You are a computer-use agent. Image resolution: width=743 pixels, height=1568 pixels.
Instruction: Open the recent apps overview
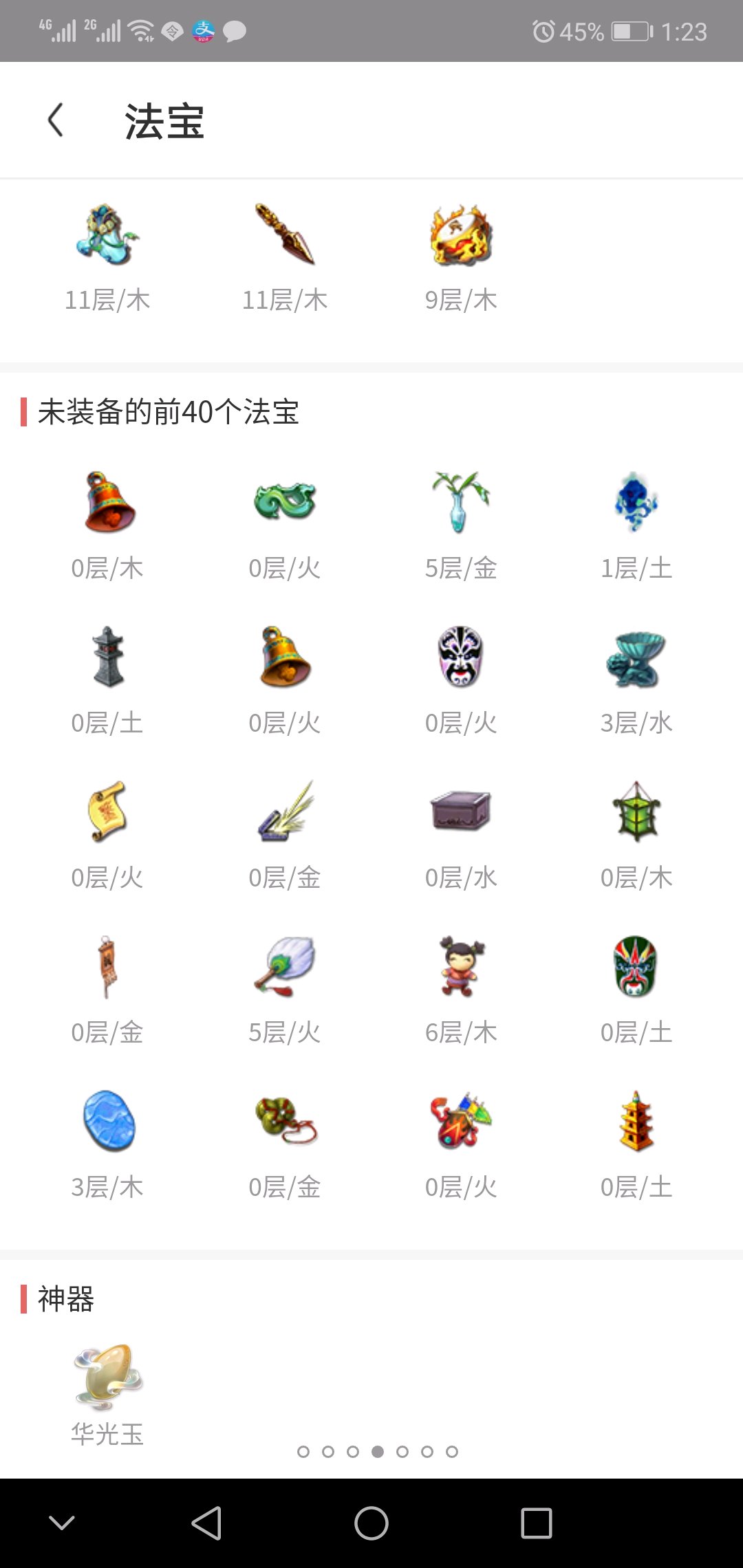[x=537, y=1523]
